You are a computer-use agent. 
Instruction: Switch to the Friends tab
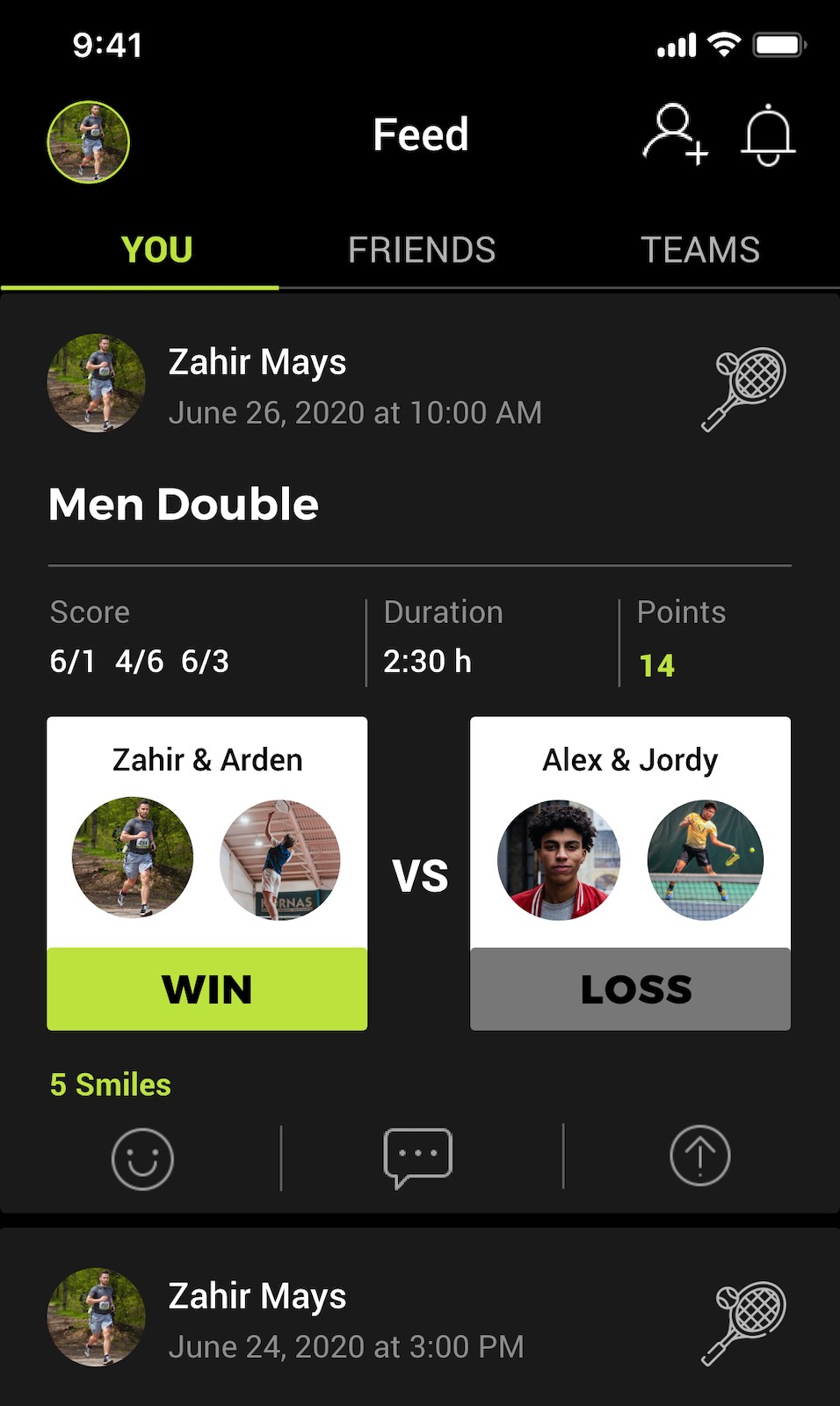(421, 250)
